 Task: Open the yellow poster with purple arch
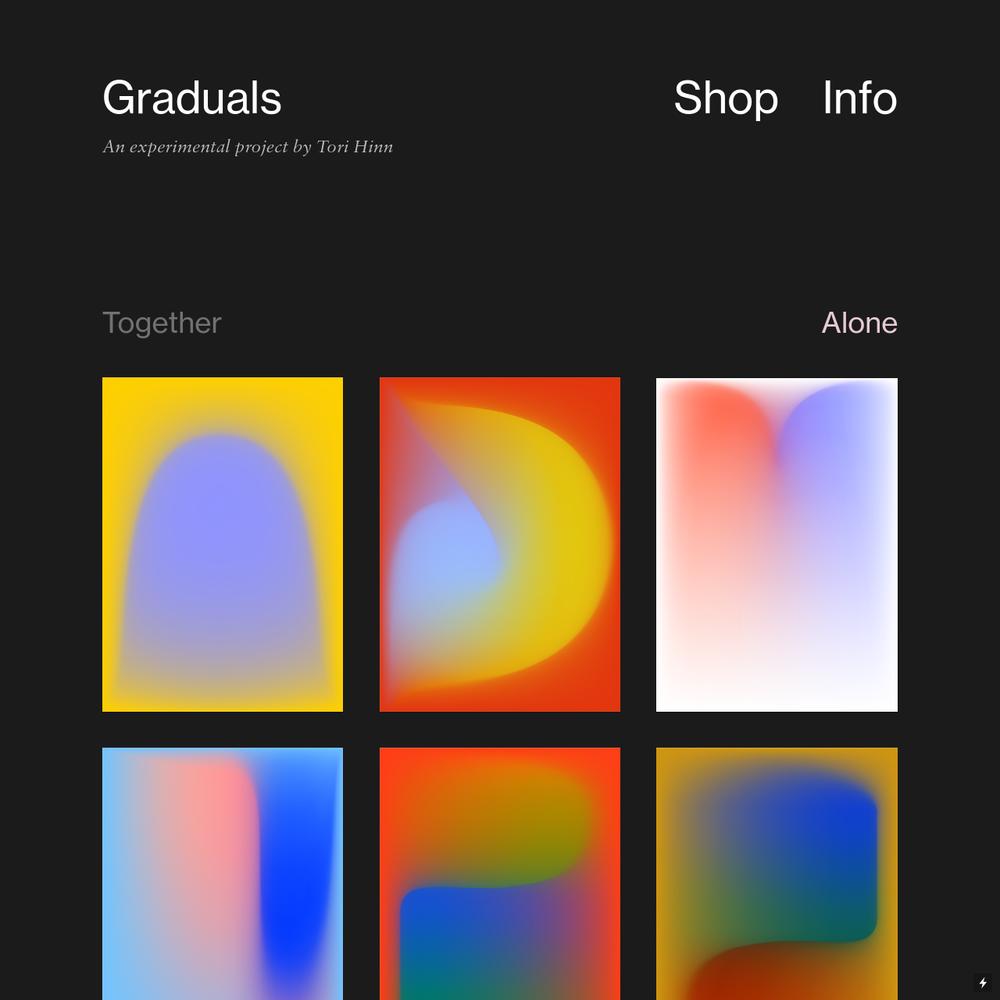click(222, 544)
